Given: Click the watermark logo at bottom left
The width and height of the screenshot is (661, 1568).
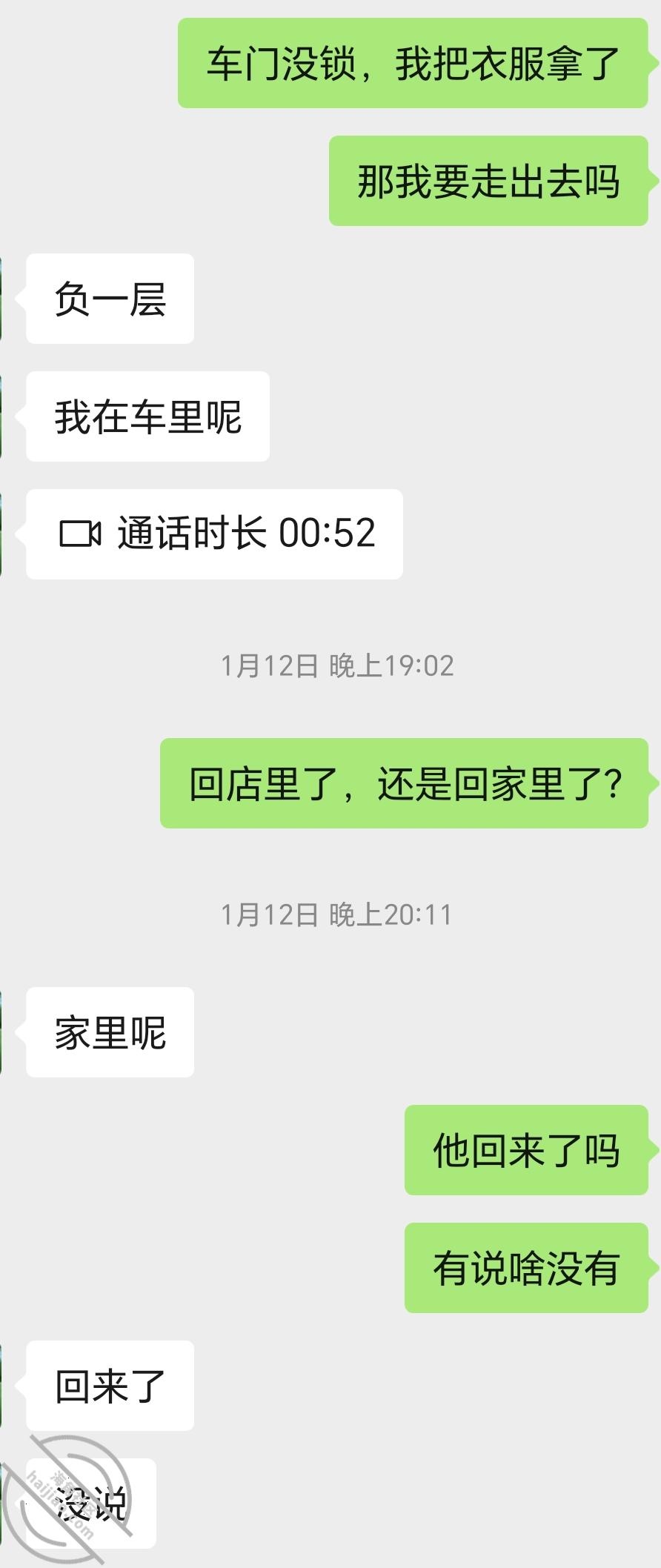Looking at the screenshot, I should click(x=70, y=1497).
